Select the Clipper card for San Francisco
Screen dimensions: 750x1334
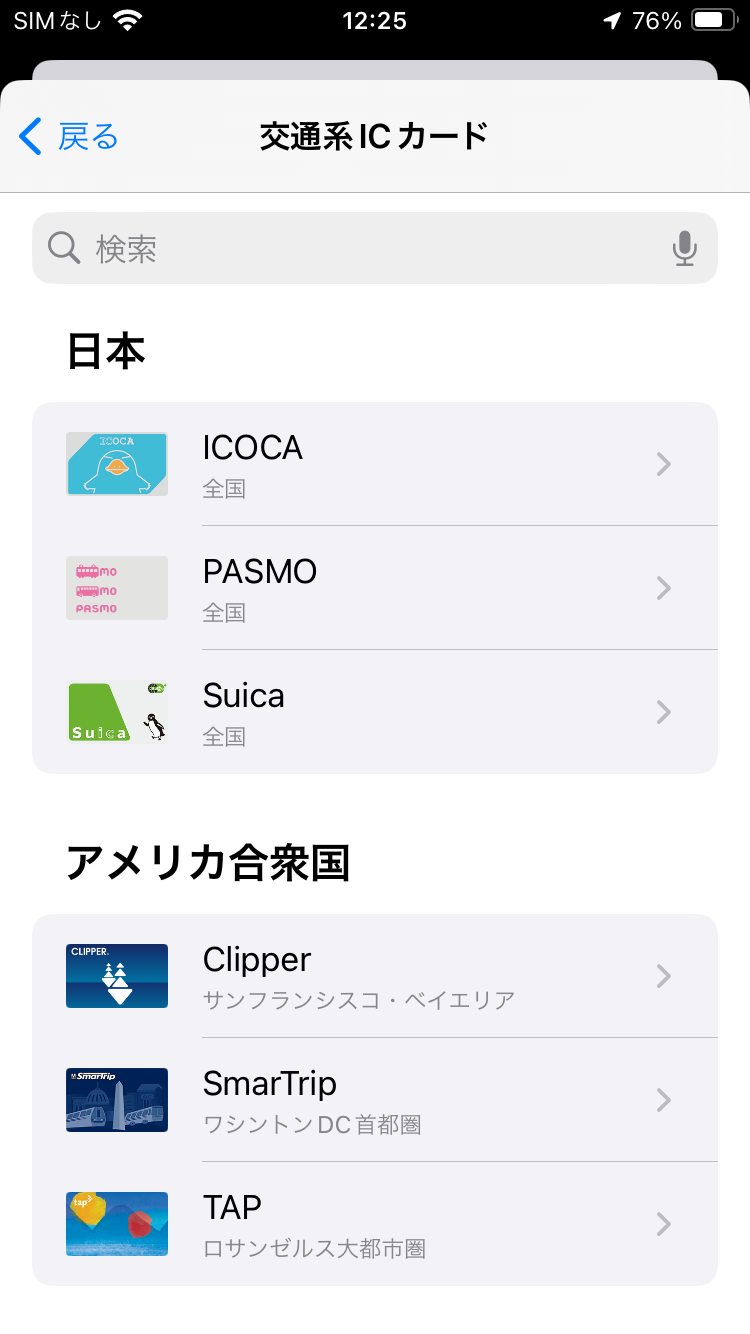click(375, 976)
